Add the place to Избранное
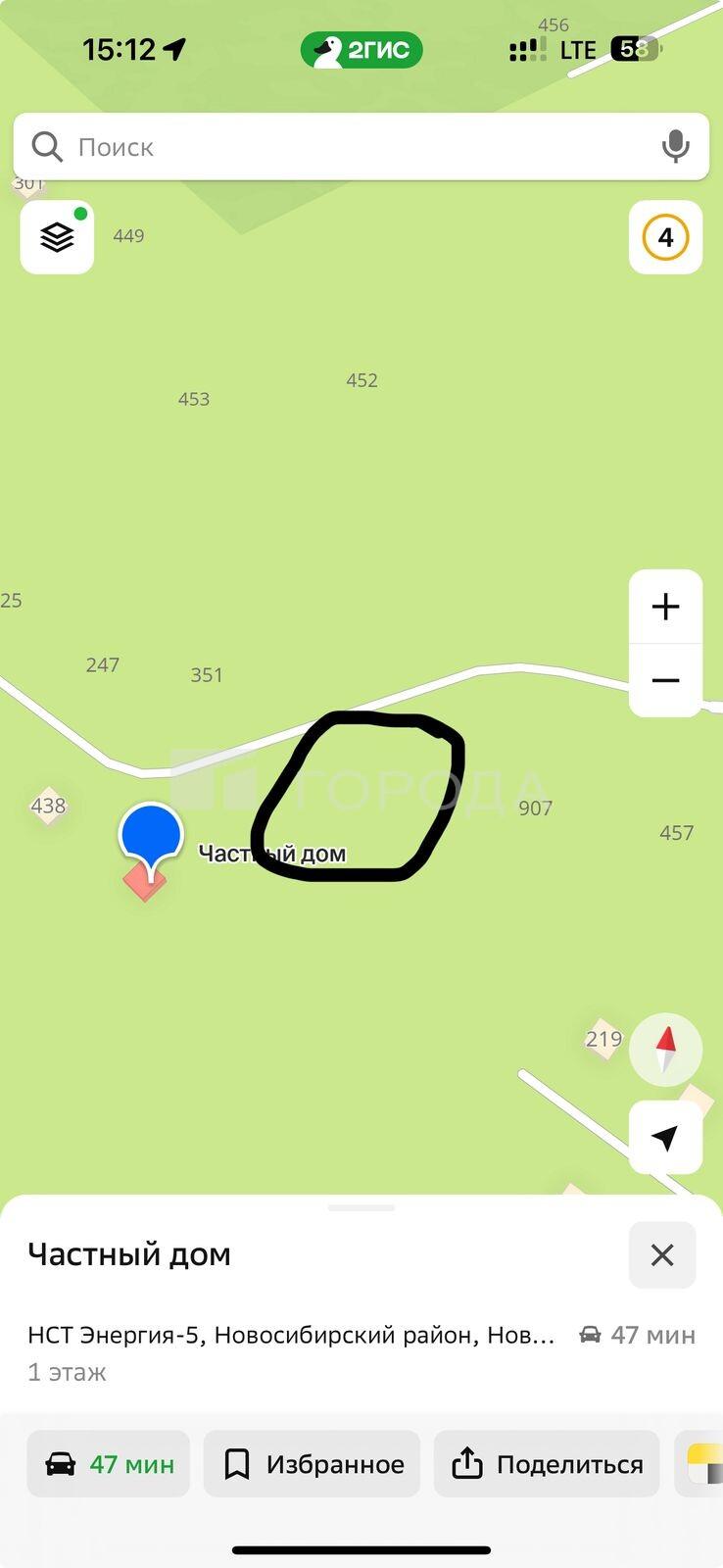The height and width of the screenshot is (1568, 723). pos(312,1464)
